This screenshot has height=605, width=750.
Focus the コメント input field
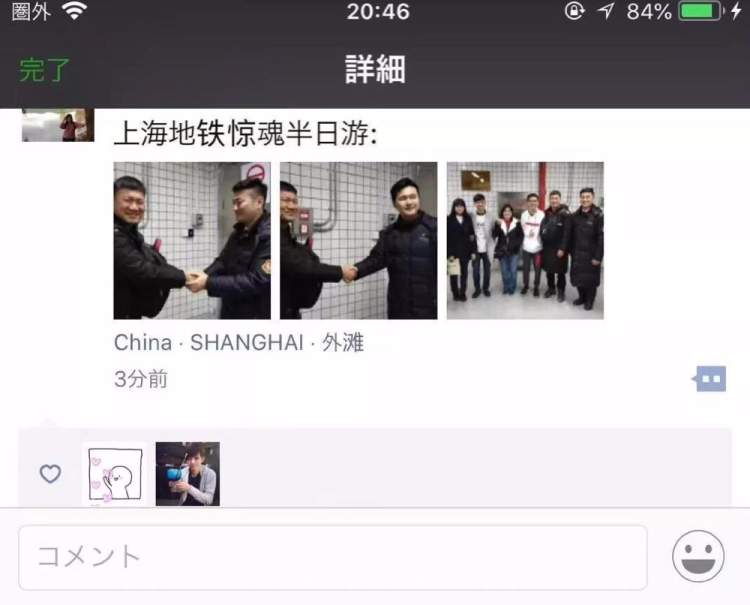click(x=332, y=557)
